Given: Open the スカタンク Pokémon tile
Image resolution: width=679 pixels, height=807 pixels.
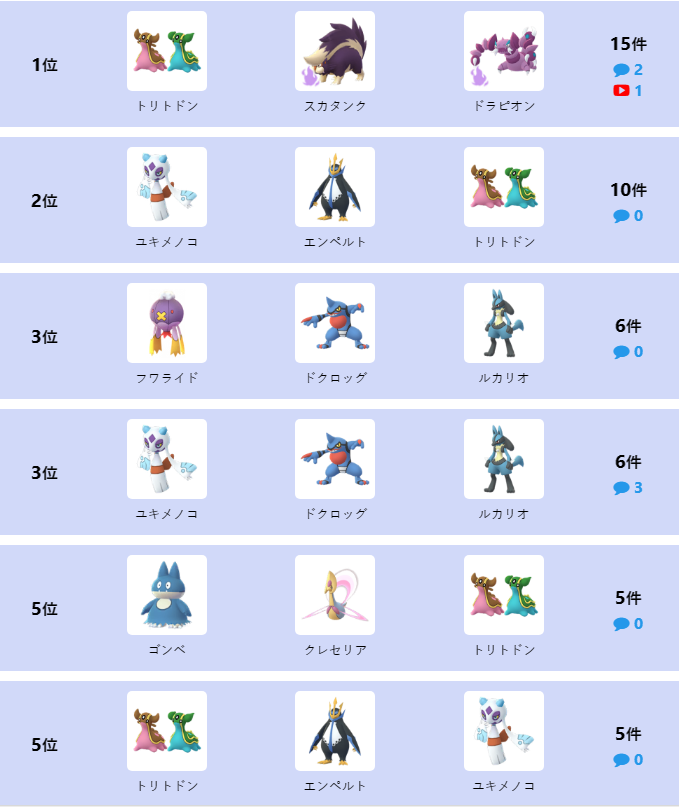Looking at the screenshot, I should coord(335,51).
